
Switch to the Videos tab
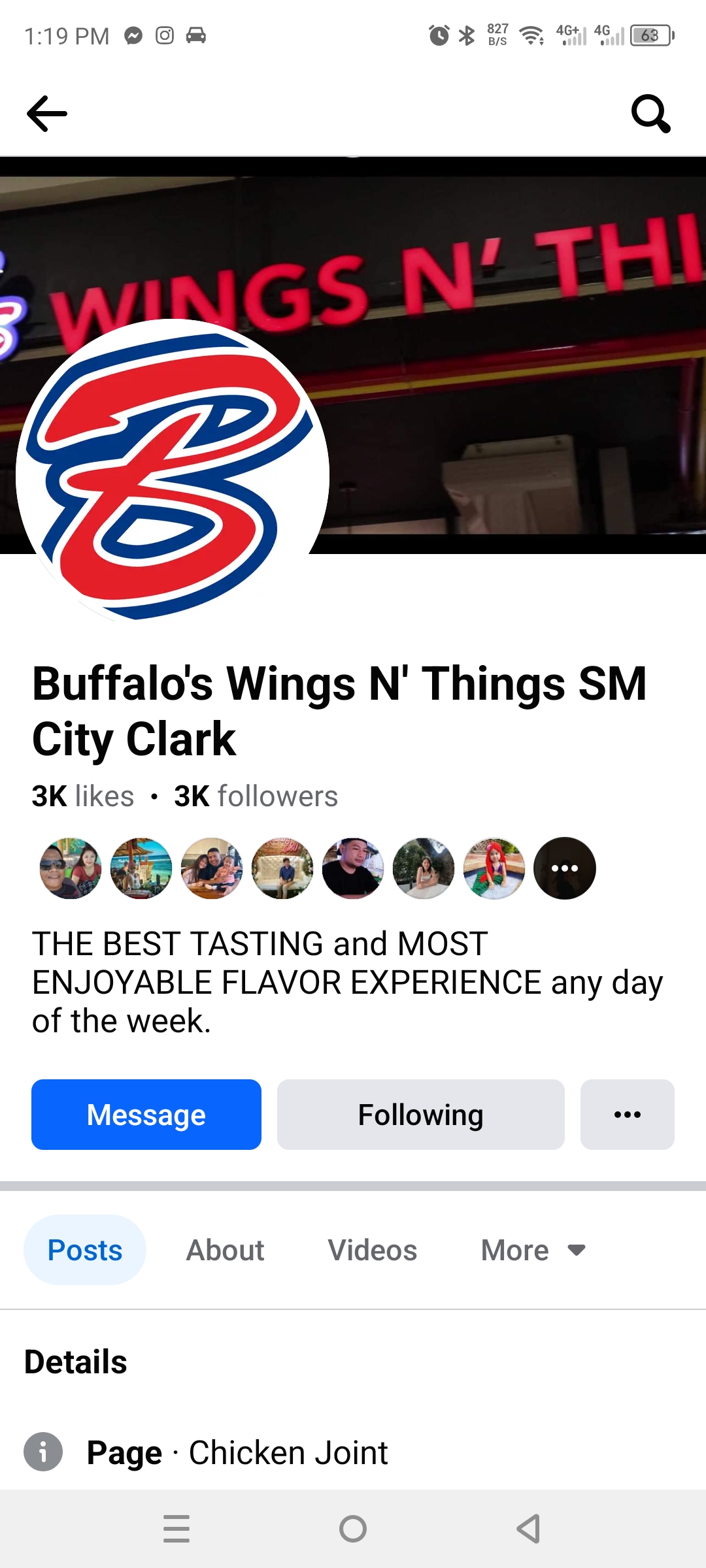click(x=372, y=1250)
